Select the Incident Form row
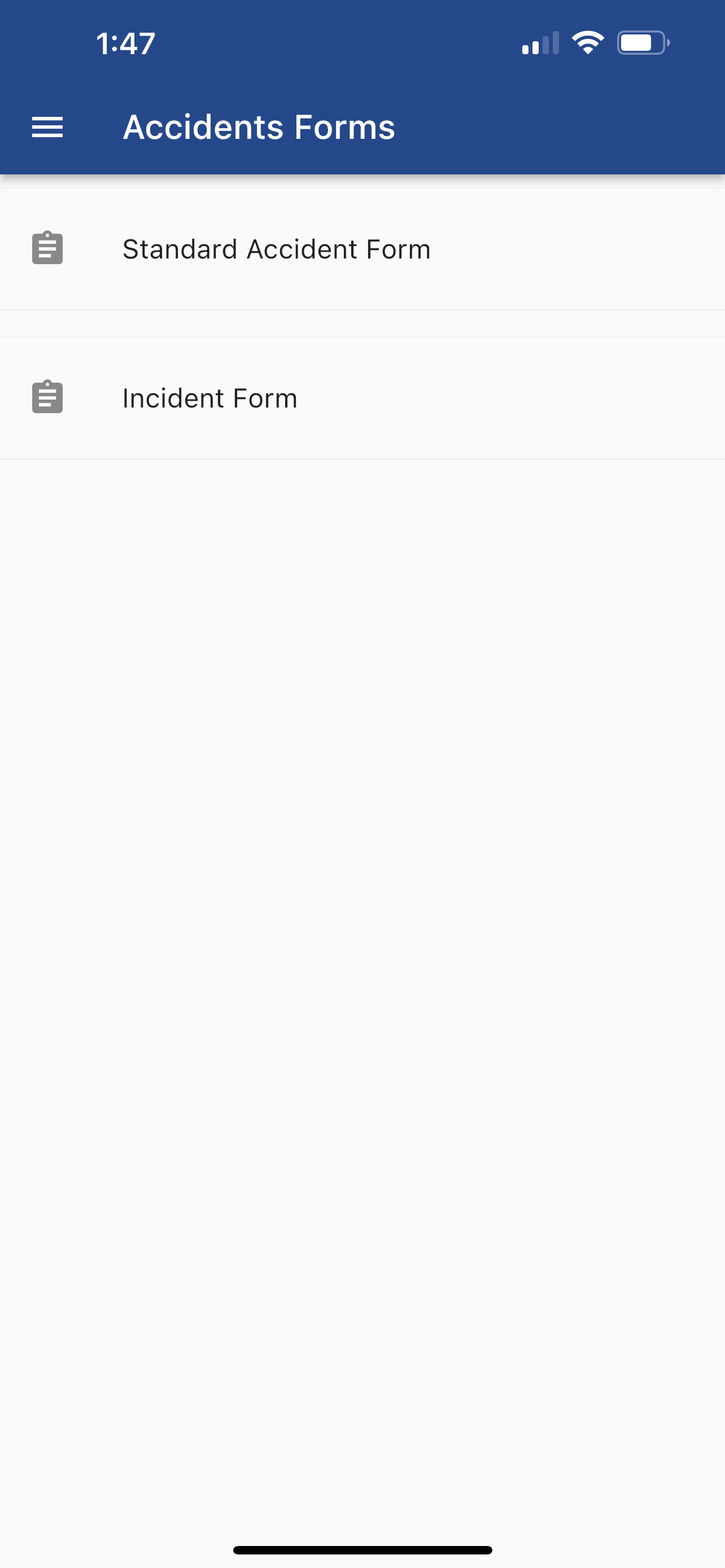Viewport: 725px width, 1568px height. [210, 398]
